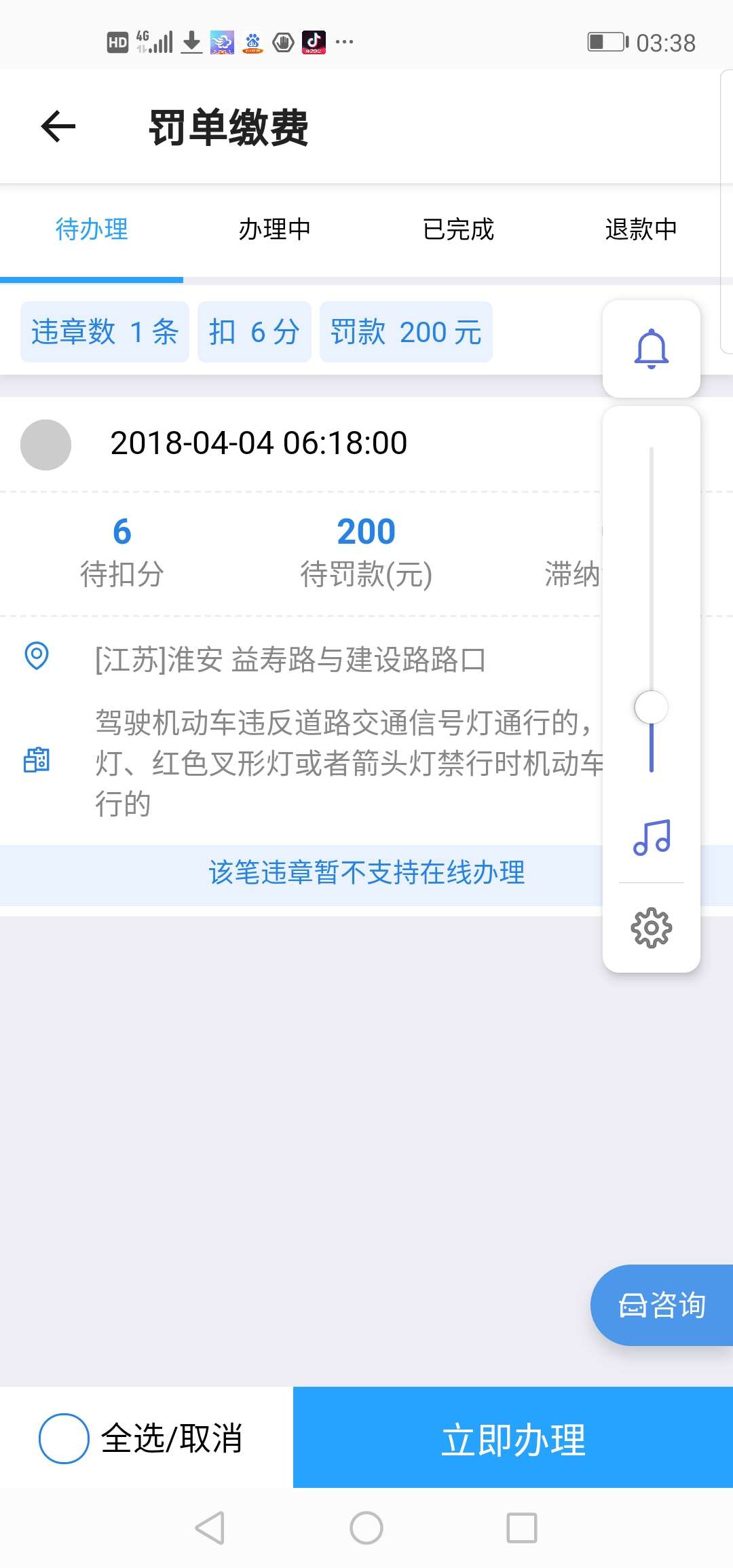
Task: Open volume settings gear
Action: pos(652,927)
